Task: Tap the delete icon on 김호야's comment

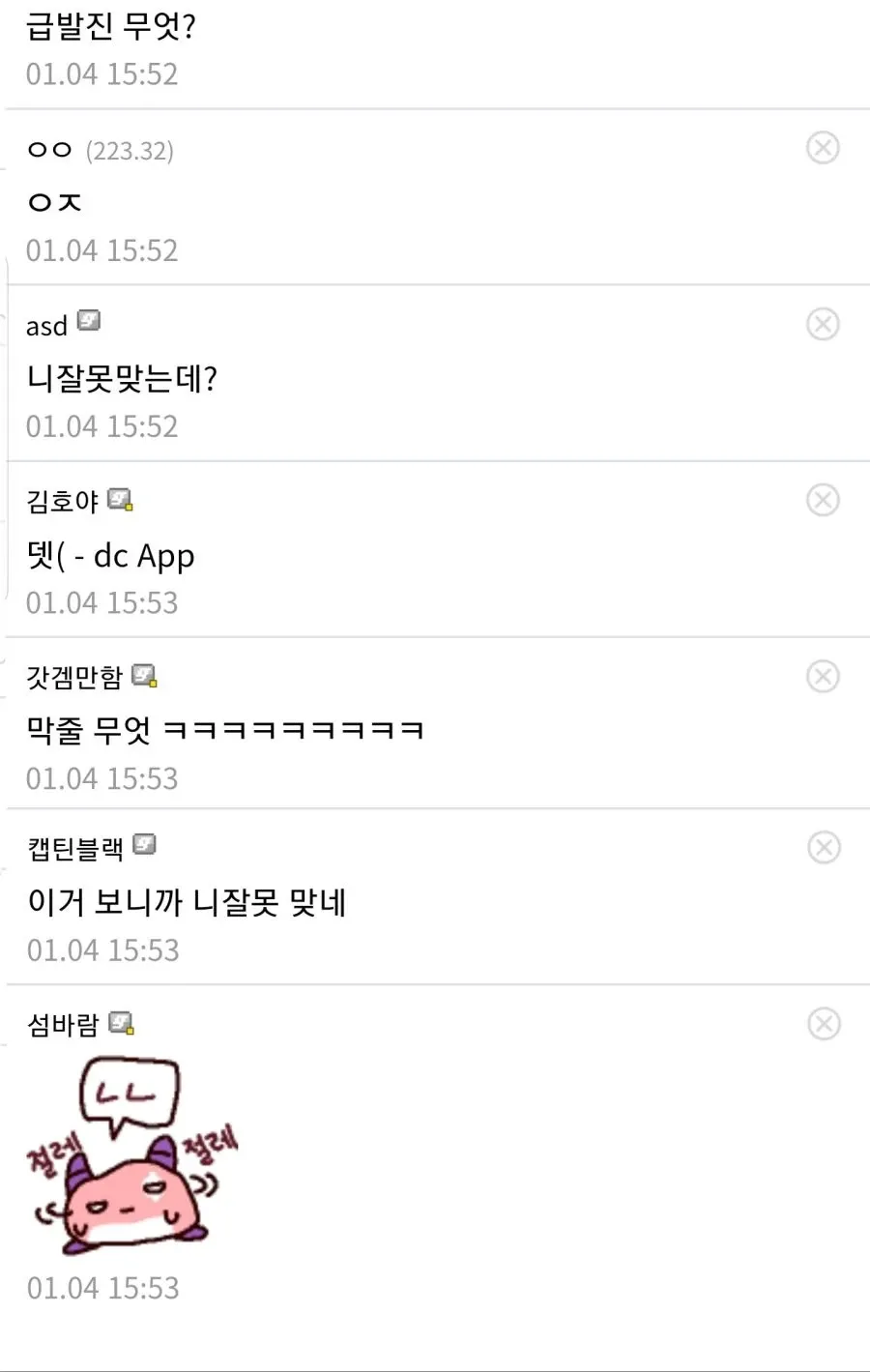Action: (x=823, y=500)
